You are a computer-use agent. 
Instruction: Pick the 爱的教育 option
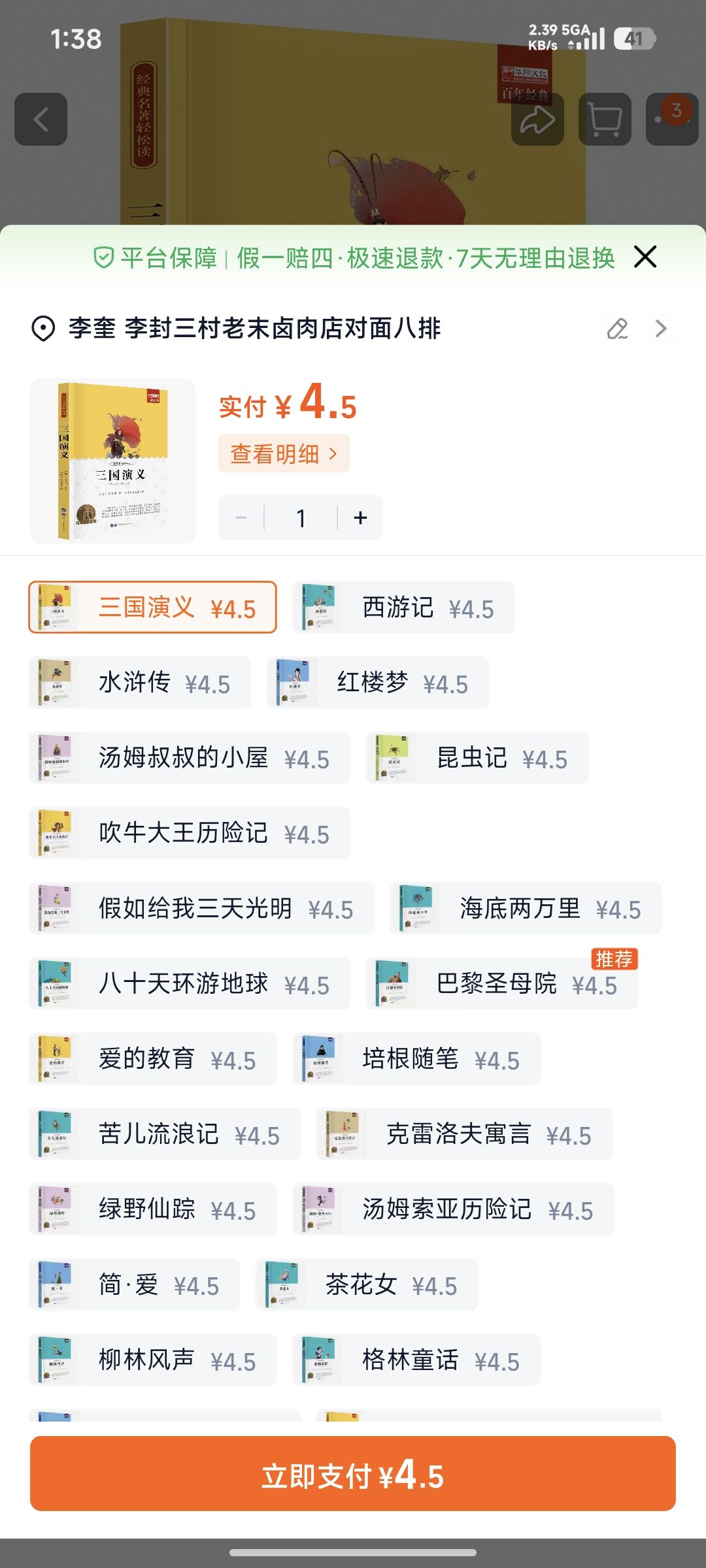point(152,1058)
